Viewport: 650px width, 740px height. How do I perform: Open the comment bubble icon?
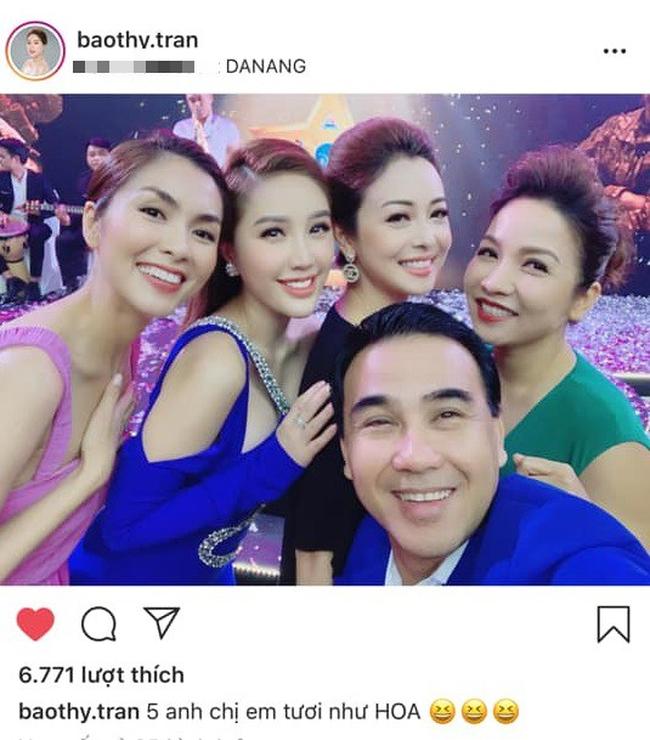click(98, 624)
